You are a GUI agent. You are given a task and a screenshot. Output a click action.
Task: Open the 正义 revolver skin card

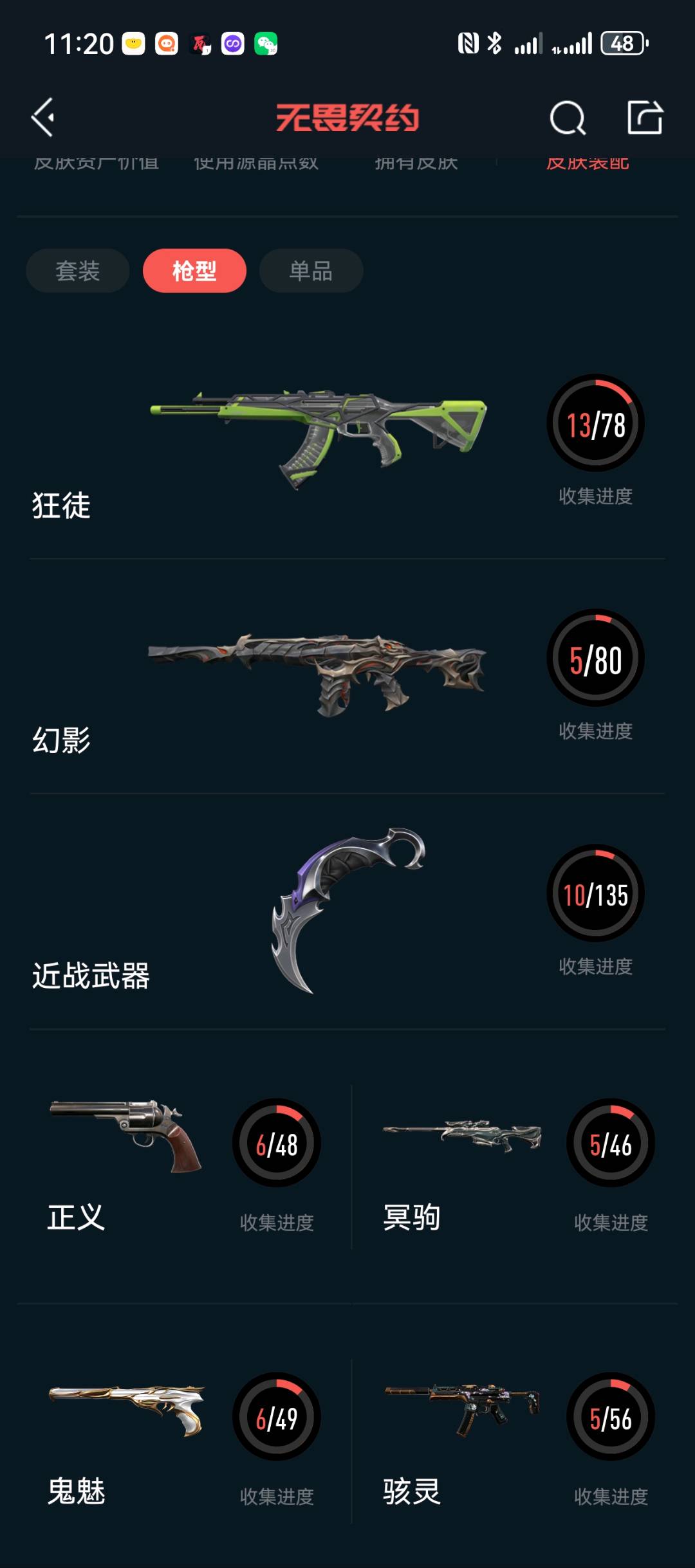[x=183, y=1164]
